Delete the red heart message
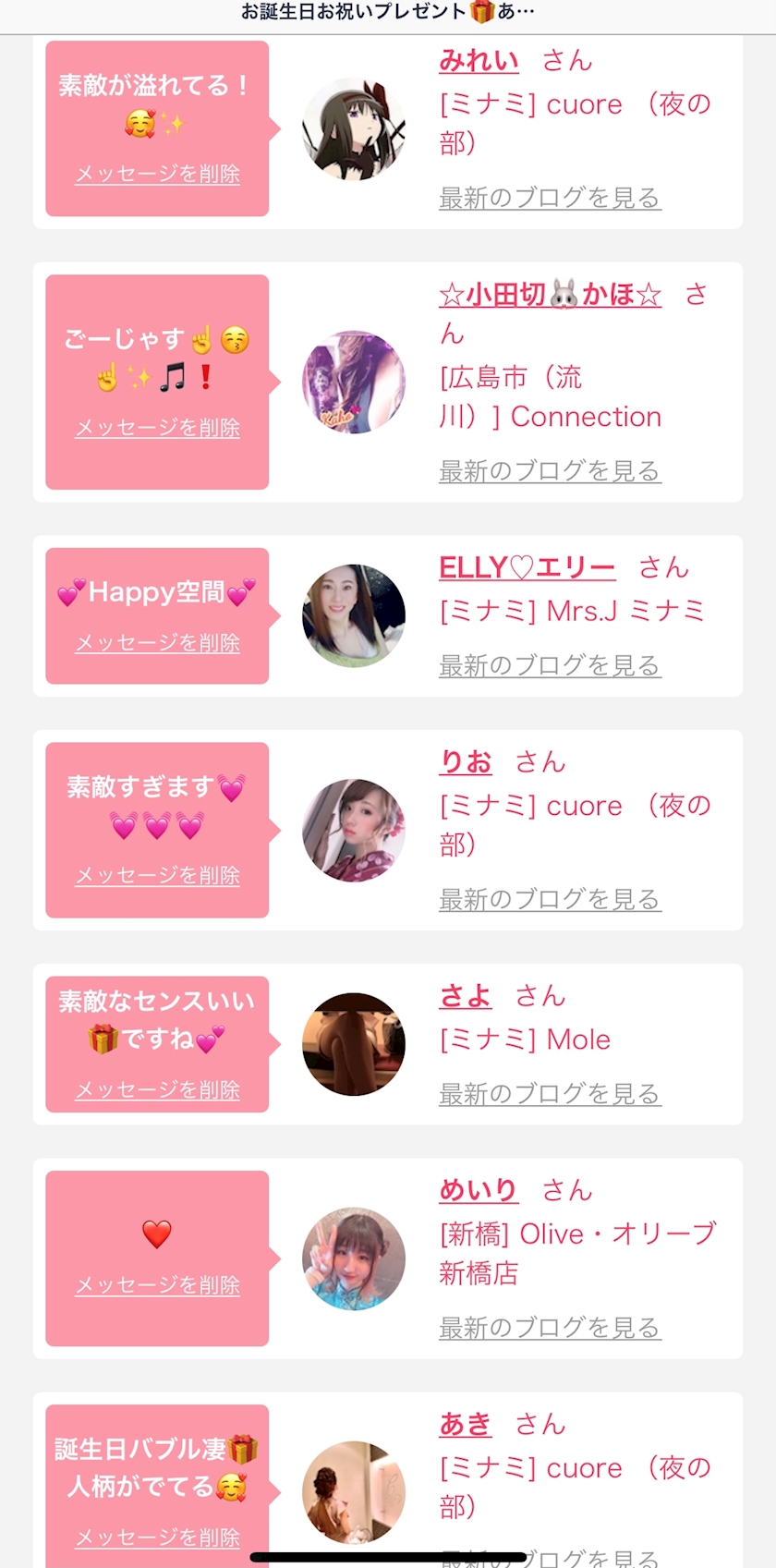Screen dimensions: 776x1568 157,1285
